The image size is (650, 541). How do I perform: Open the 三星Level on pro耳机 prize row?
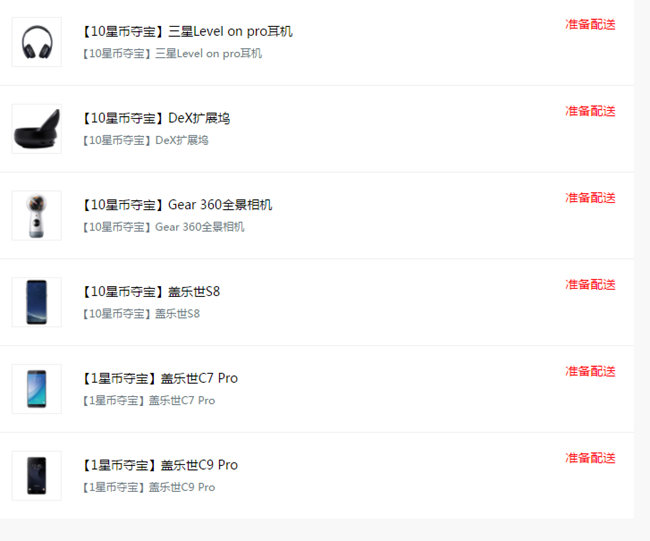pyautogui.click(x=187, y=32)
